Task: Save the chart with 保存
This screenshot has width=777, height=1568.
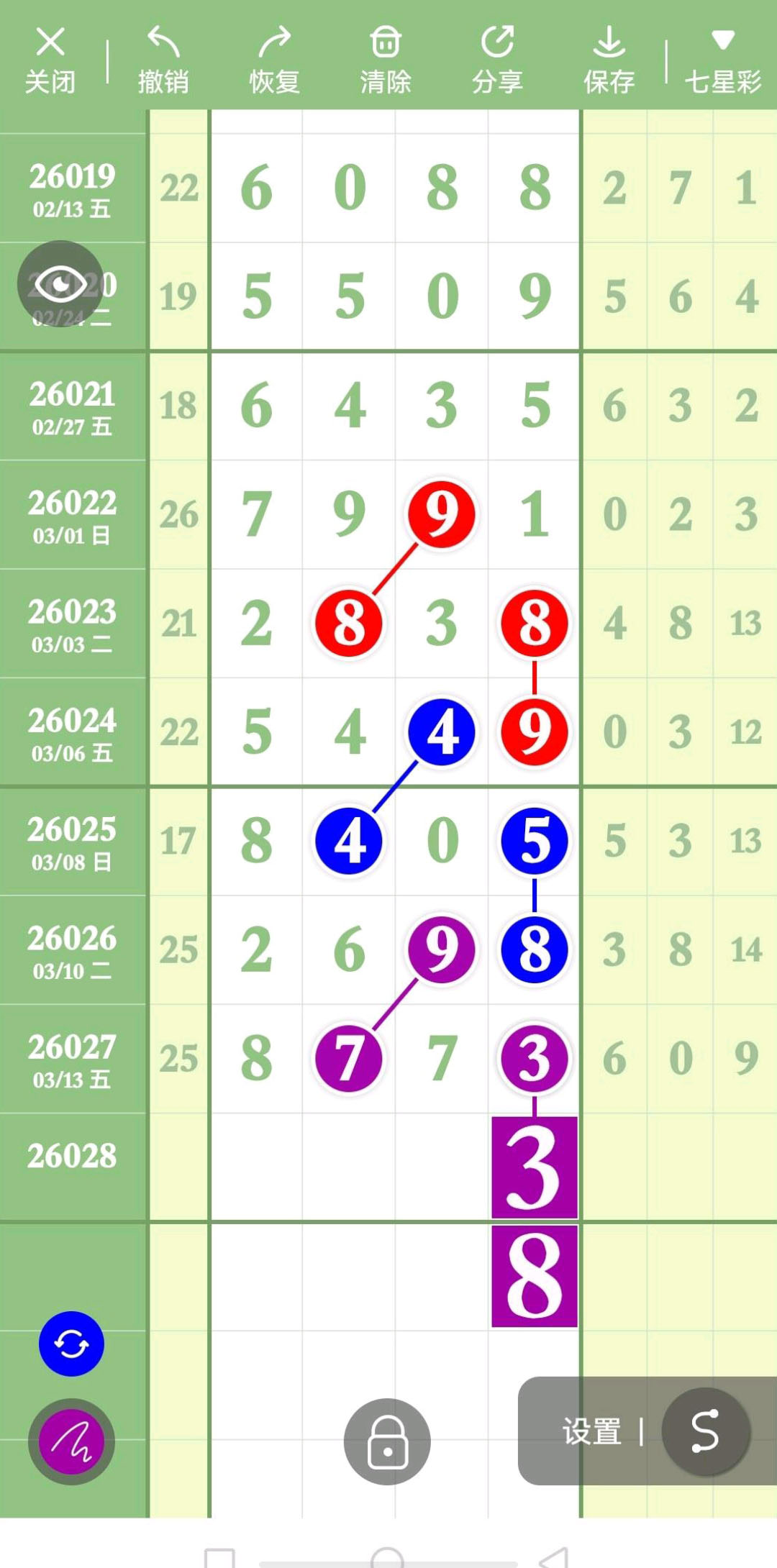Action: (x=609, y=60)
